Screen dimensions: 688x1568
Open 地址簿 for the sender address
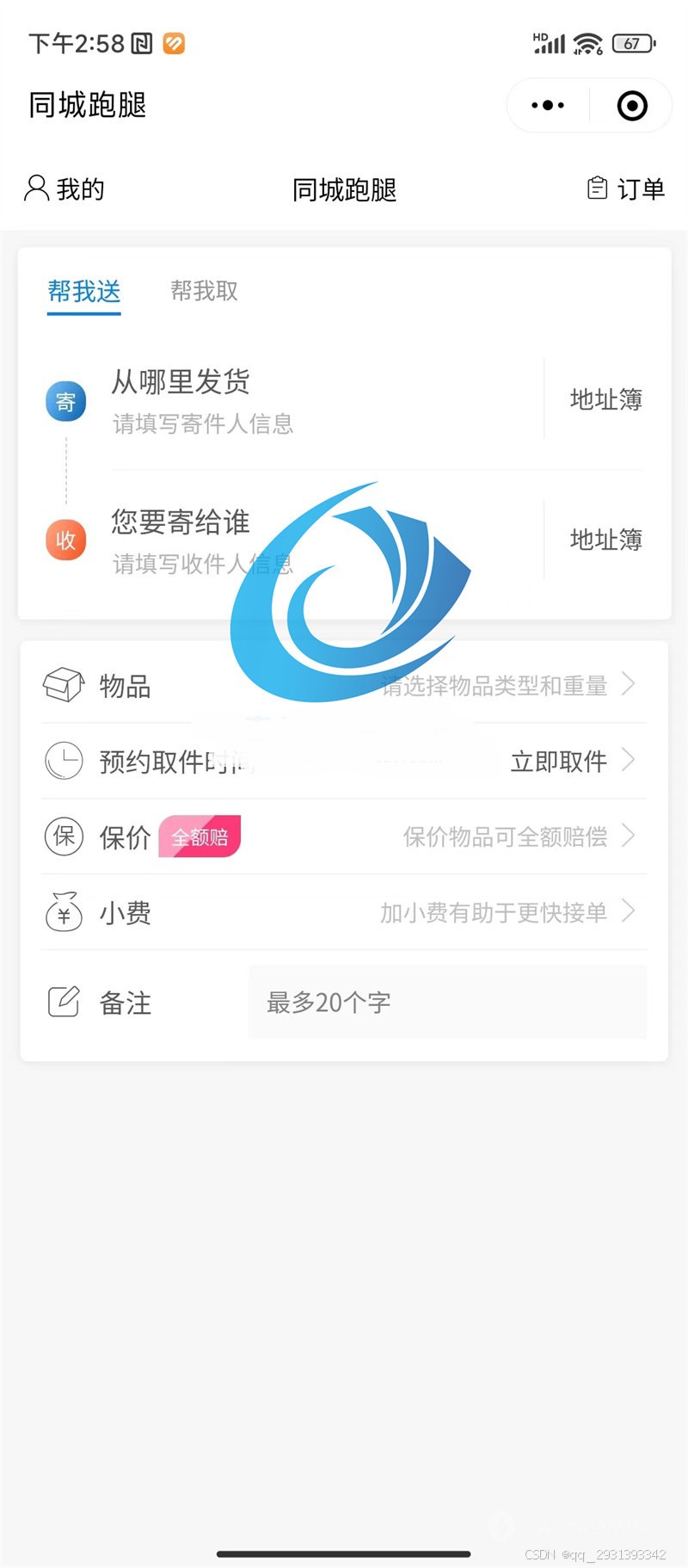tap(606, 399)
